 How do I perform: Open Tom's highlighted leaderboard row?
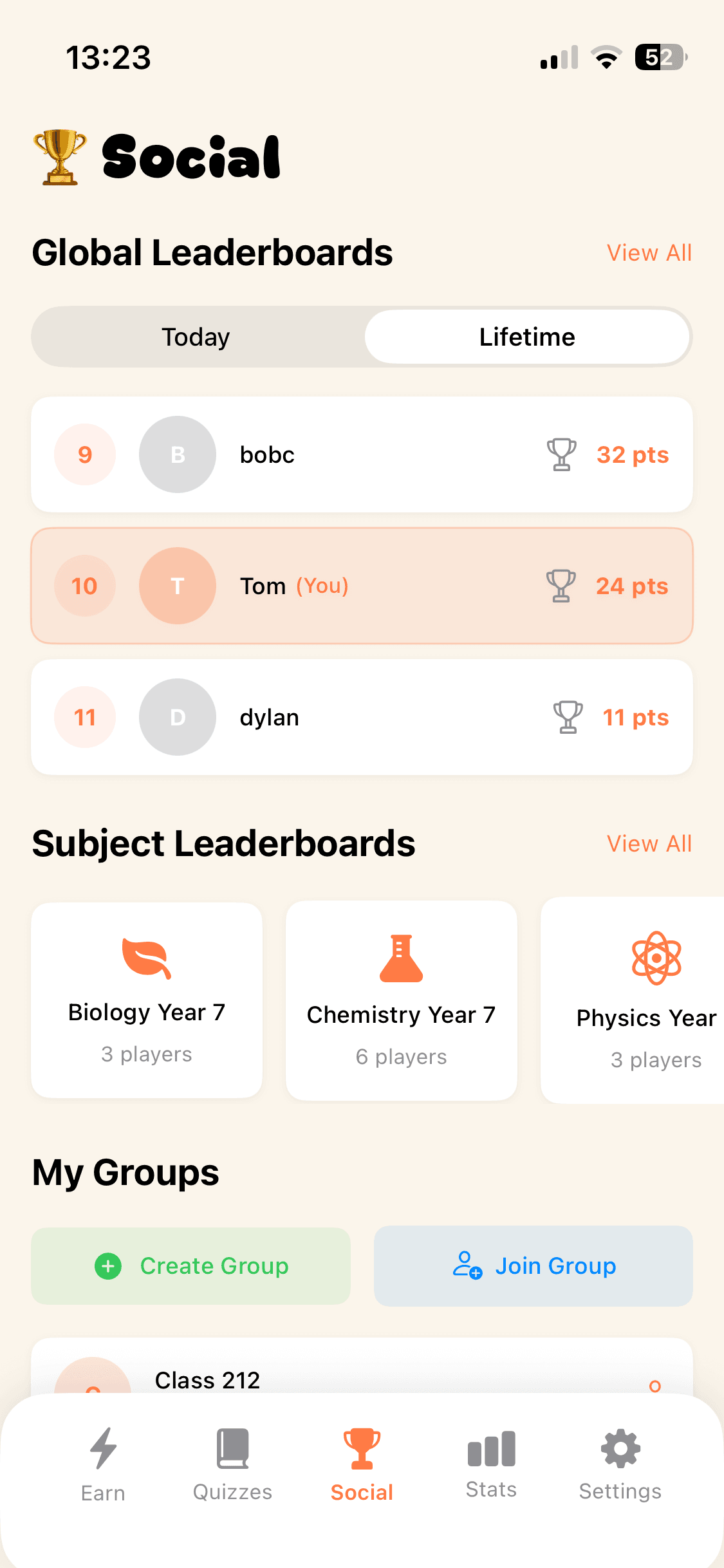(x=362, y=586)
